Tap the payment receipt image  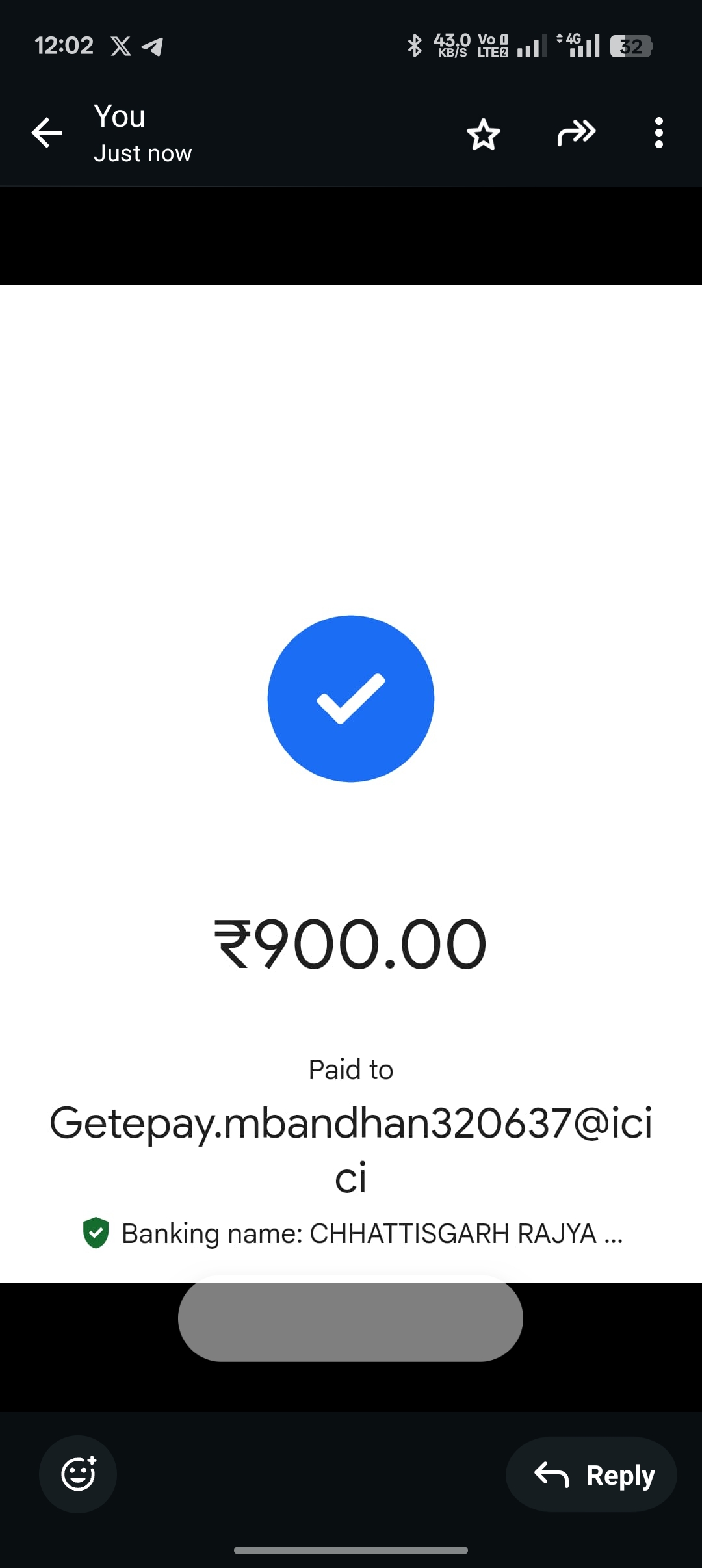[351, 780]
